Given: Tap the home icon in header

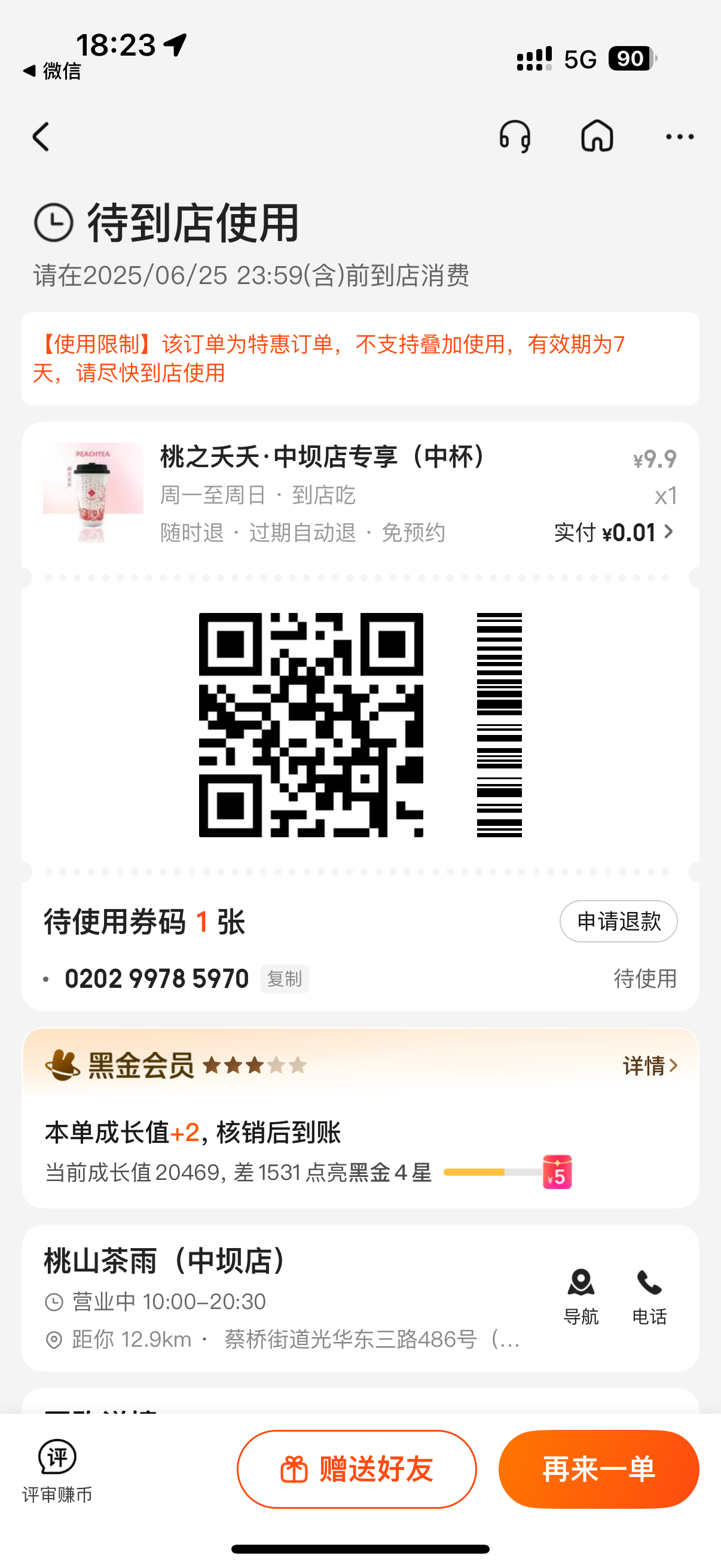Looking at the screenshot, I should pyautogui.click(x=597, y=136).
